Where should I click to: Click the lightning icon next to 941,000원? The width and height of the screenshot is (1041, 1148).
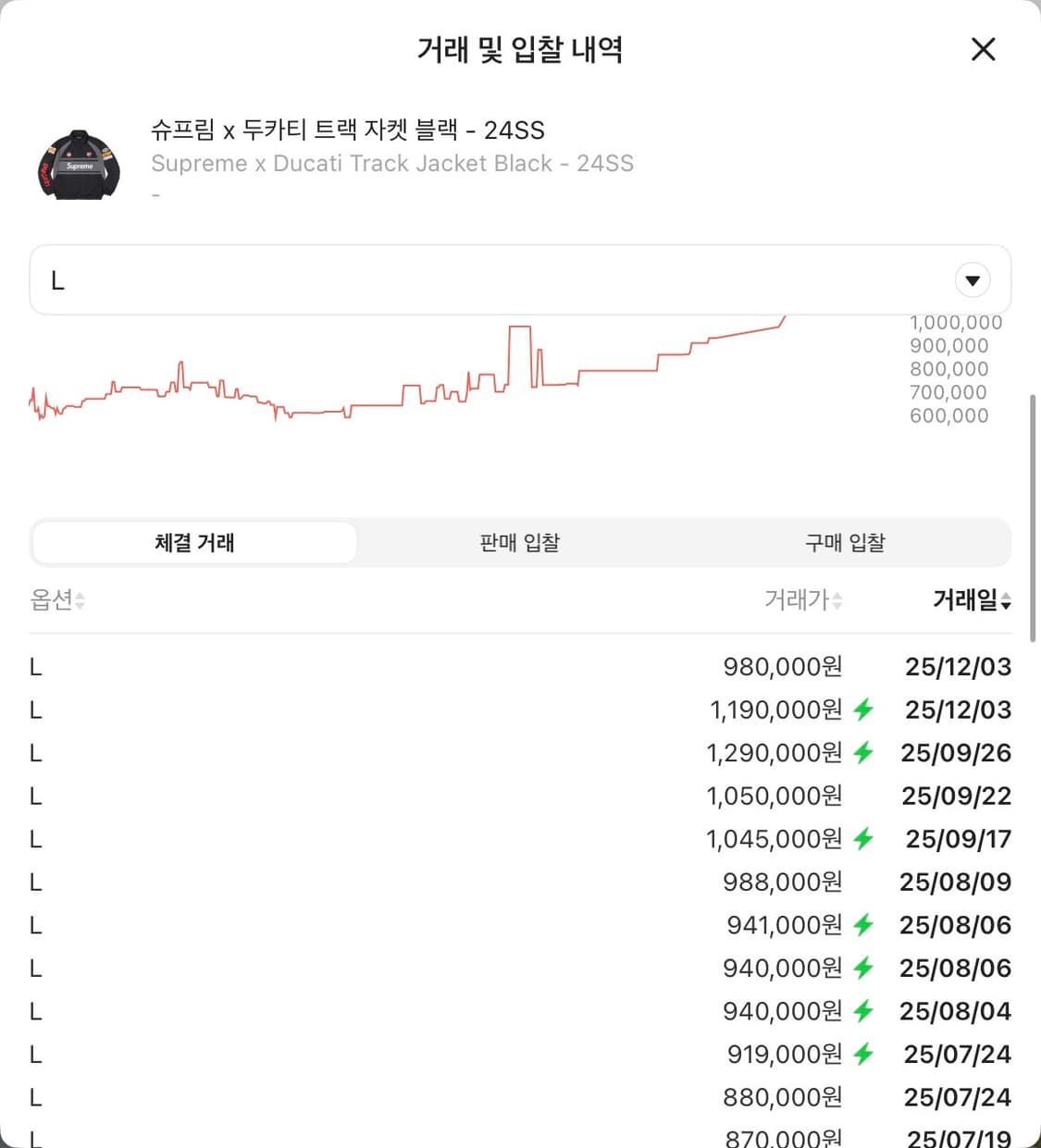coord(862,924)
